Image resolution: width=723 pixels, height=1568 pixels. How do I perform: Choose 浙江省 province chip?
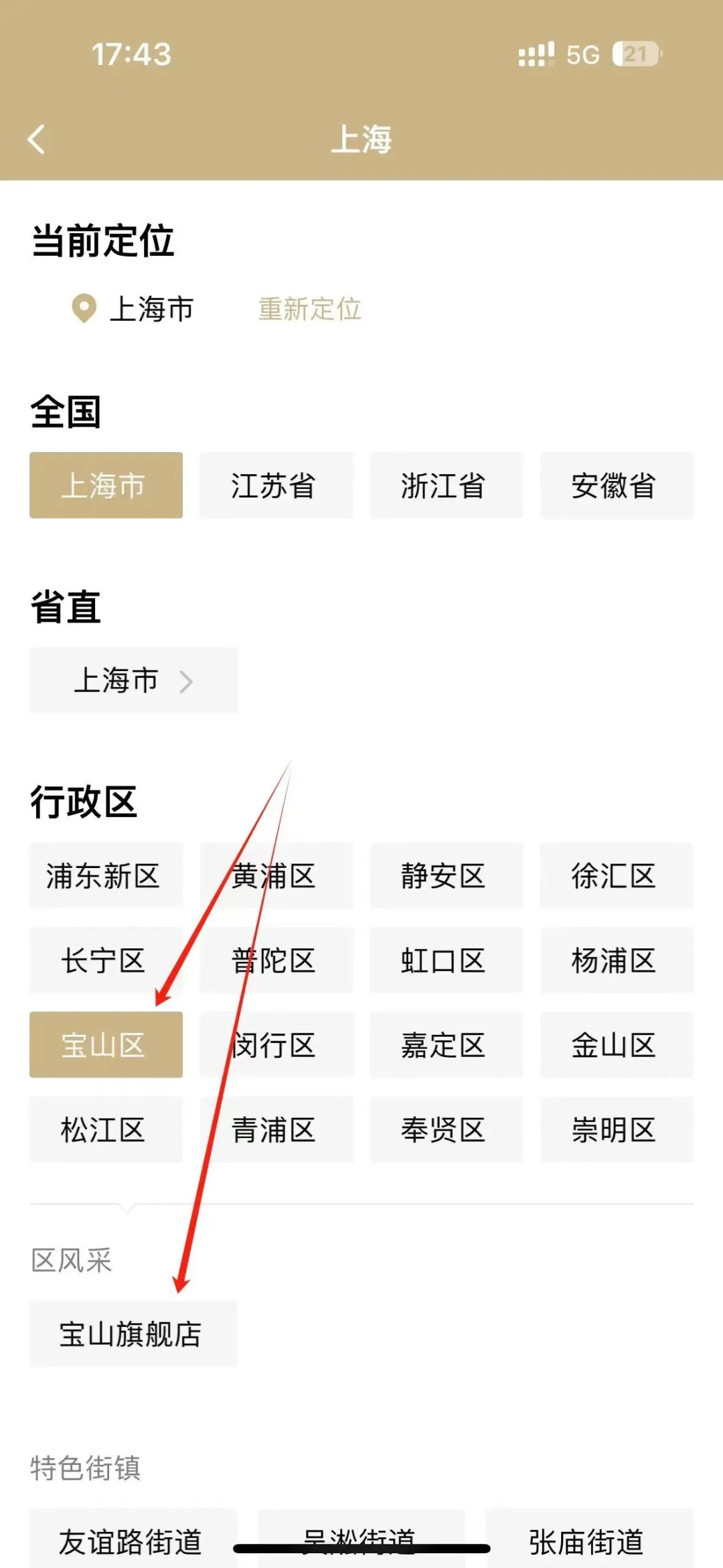(x=446, y=486)
